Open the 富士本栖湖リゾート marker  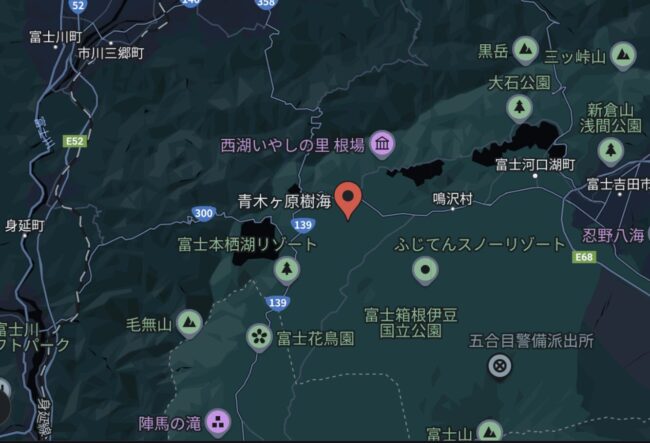tap(287, 269)
